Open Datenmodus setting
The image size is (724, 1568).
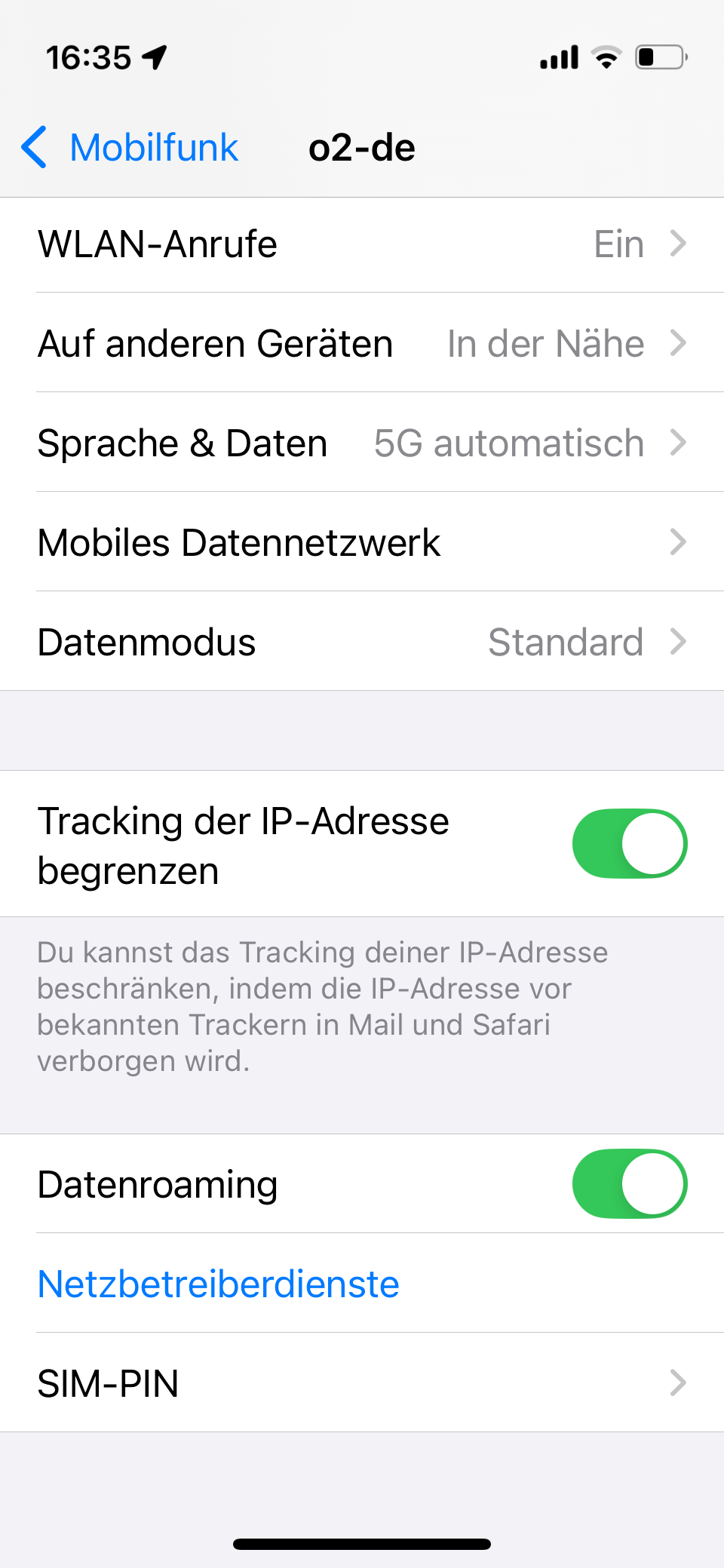(362, 642)
